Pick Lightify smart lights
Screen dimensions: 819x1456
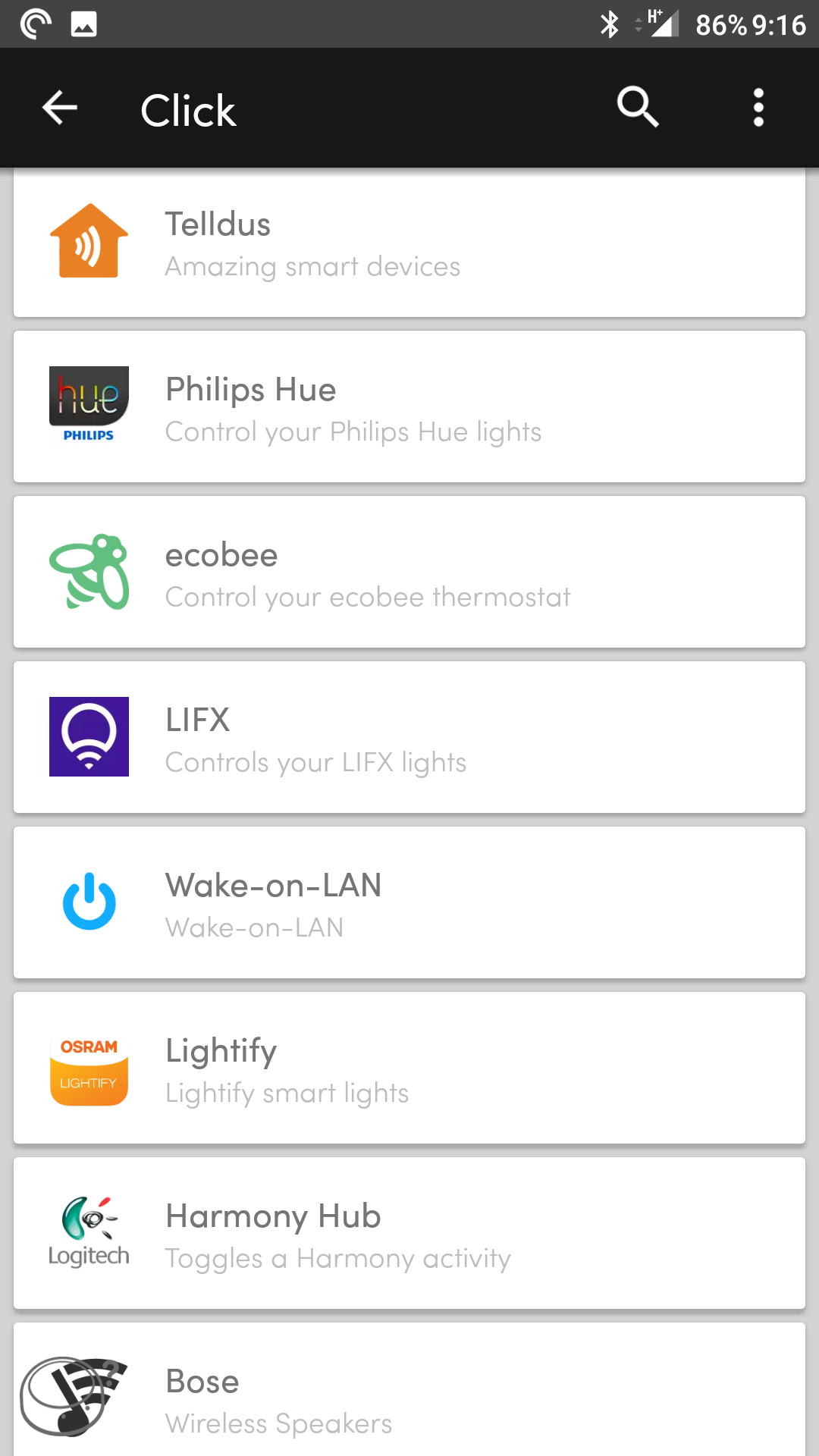tap(409, 1068)
